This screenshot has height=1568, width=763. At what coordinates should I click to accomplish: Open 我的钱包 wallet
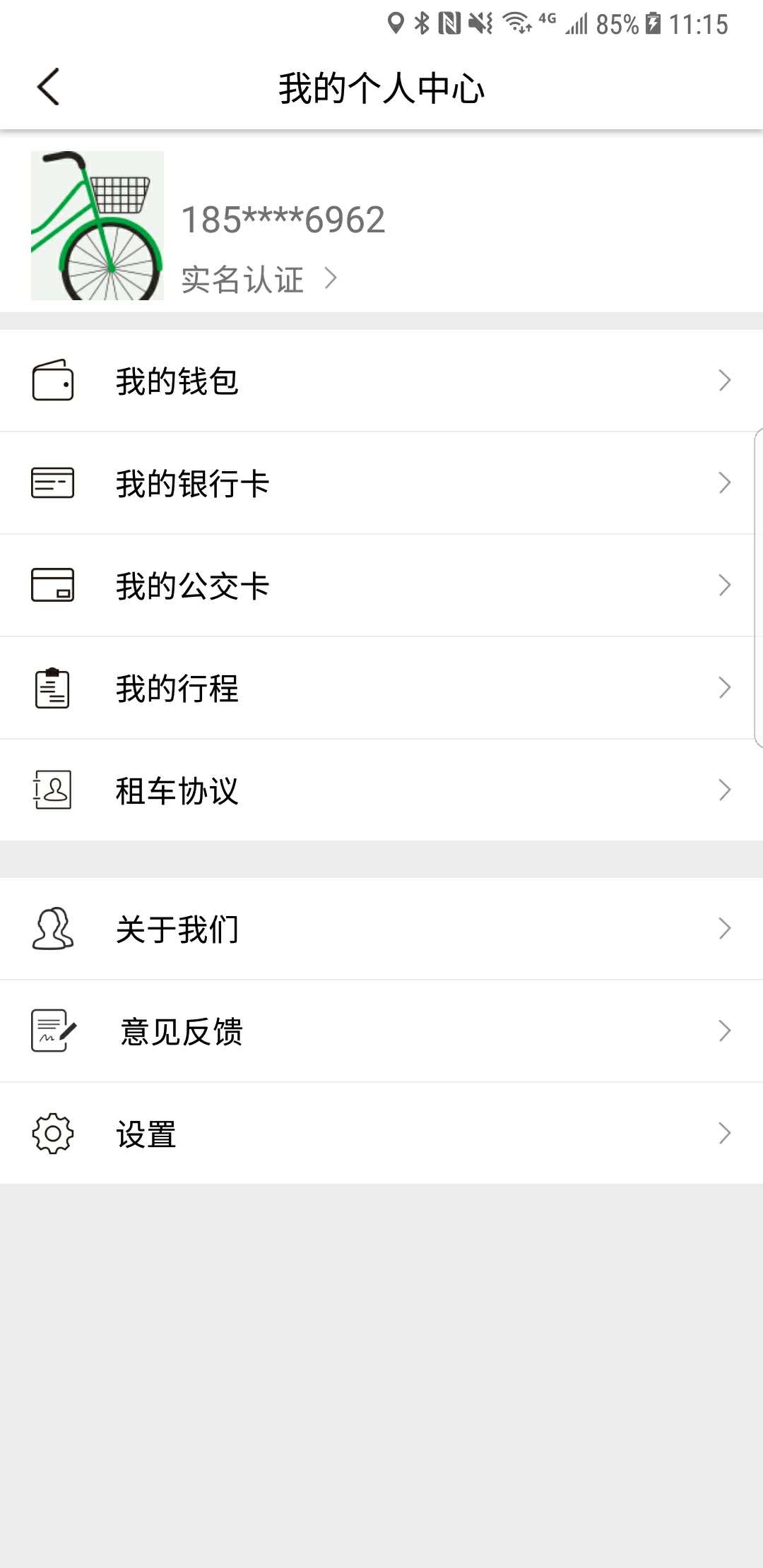click(381, 381)
